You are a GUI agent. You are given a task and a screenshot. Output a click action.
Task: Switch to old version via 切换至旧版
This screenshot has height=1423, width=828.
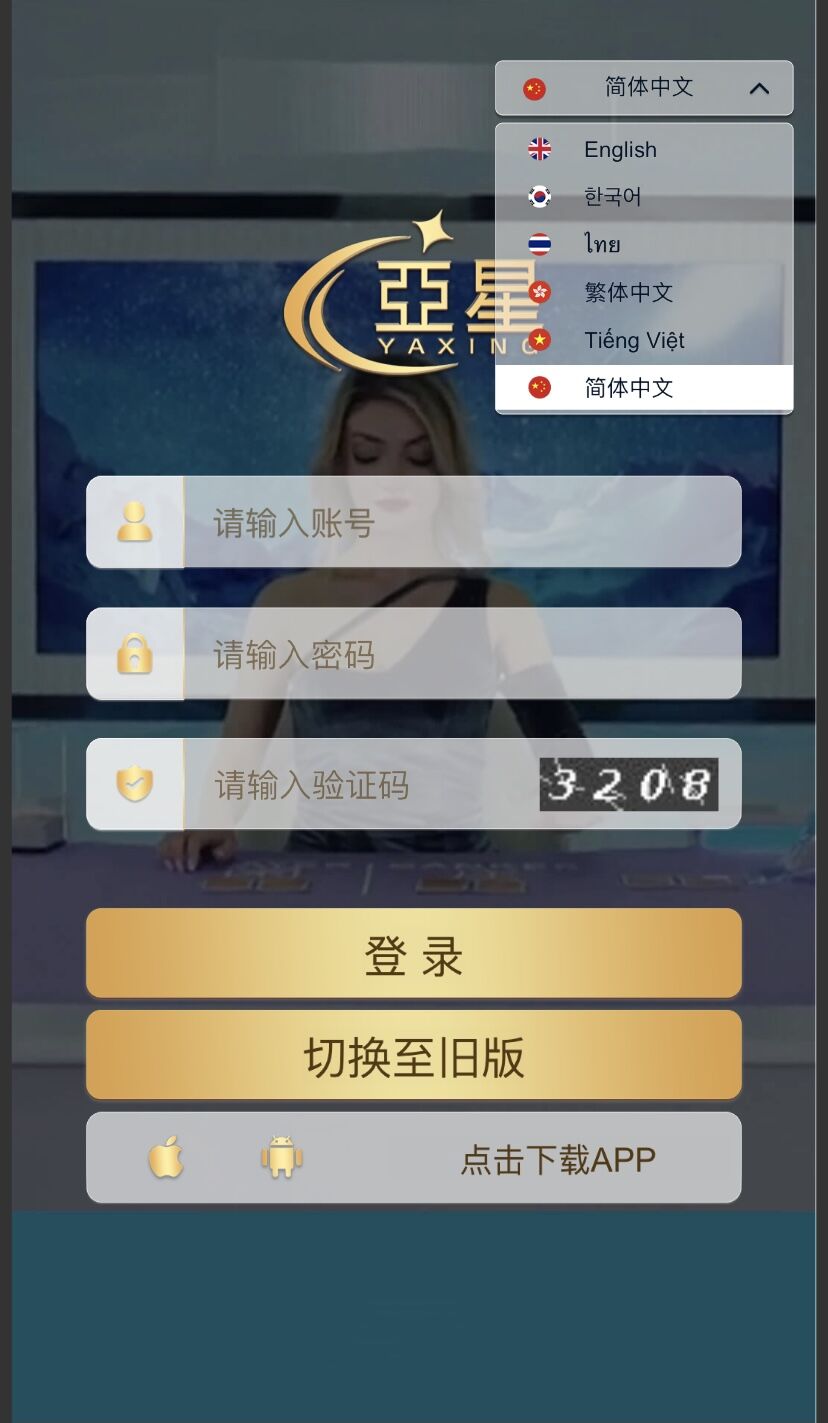point(413,1056)
